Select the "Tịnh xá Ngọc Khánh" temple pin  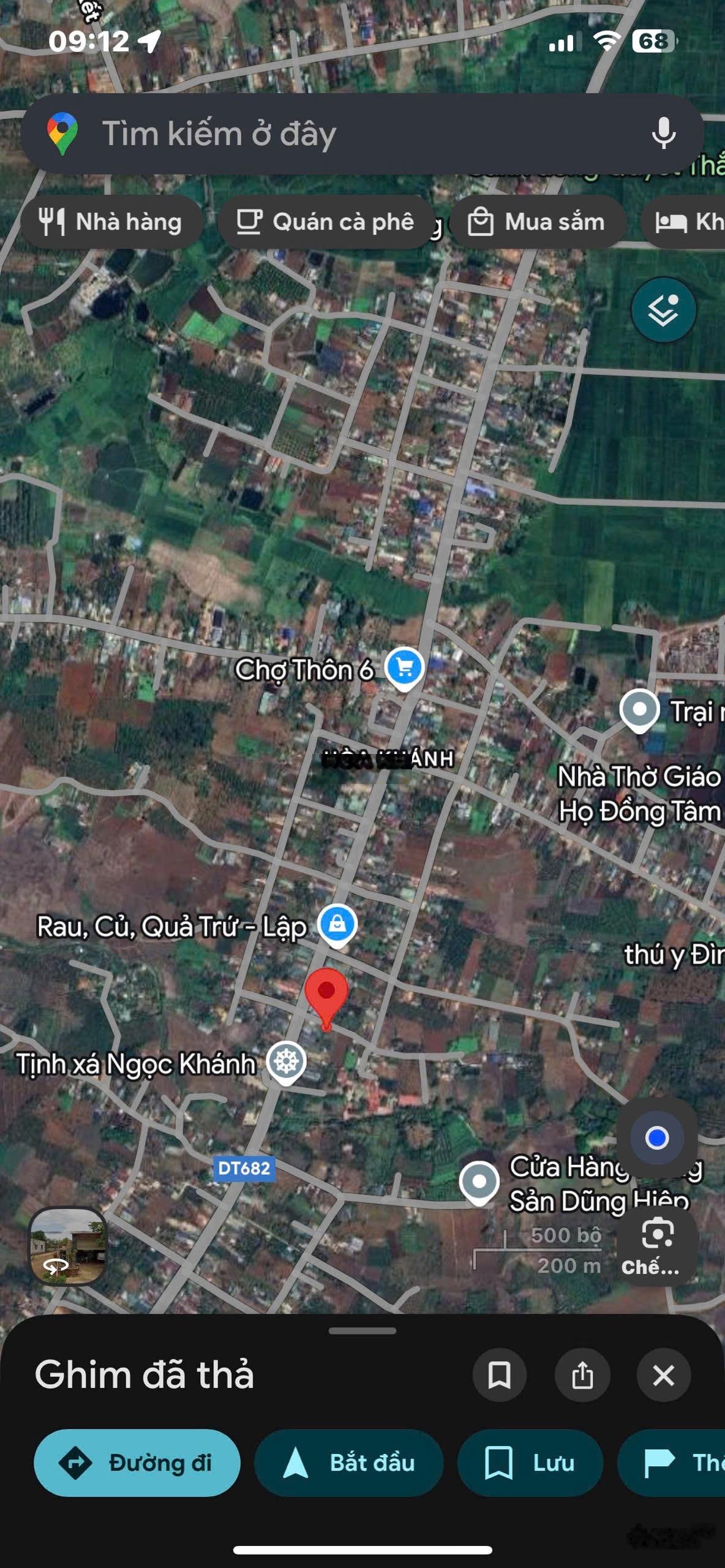286,1061
